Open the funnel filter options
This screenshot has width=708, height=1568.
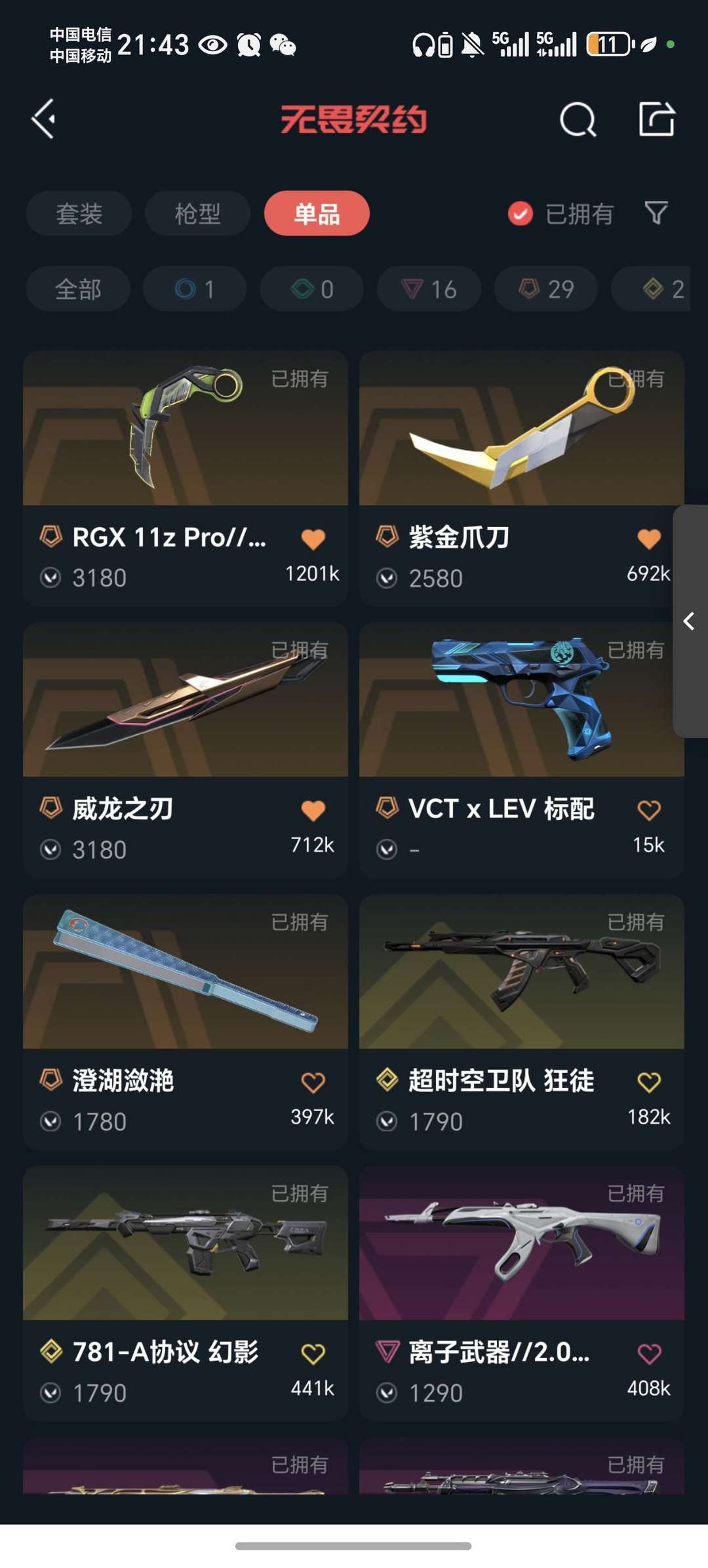[x=656, y=212]
